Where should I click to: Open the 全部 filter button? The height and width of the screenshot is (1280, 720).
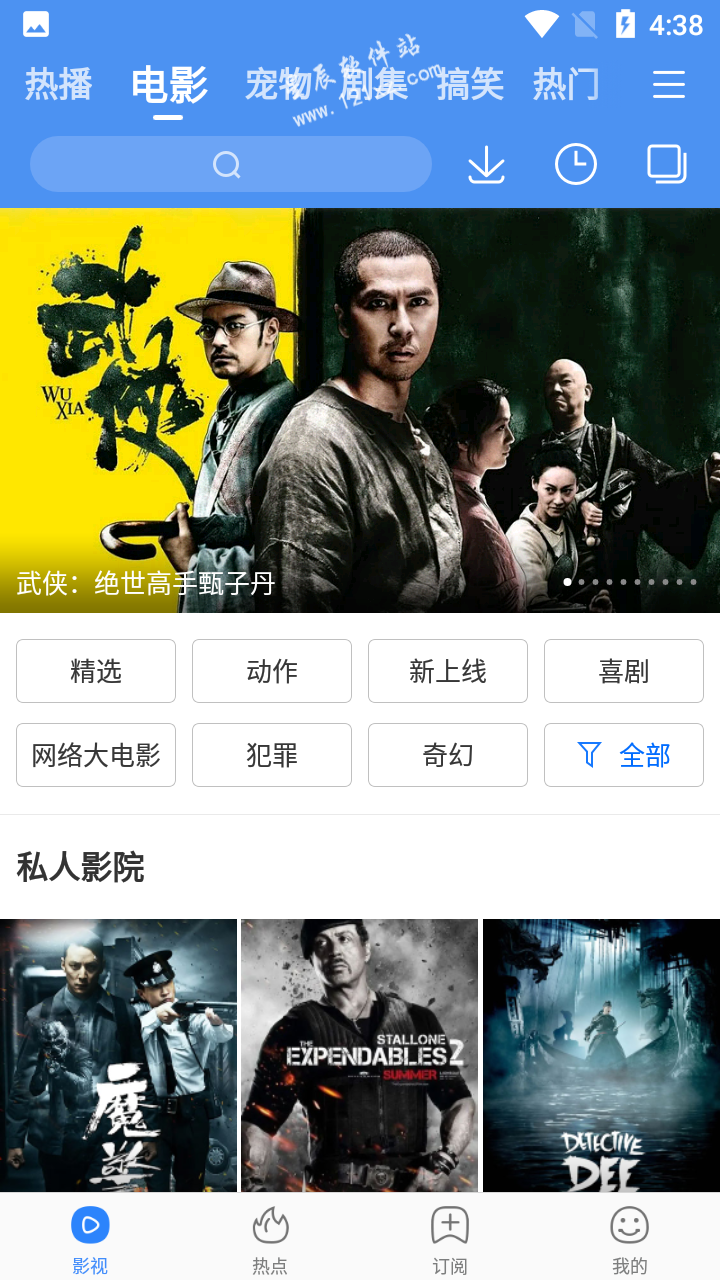tap(624, 755)
